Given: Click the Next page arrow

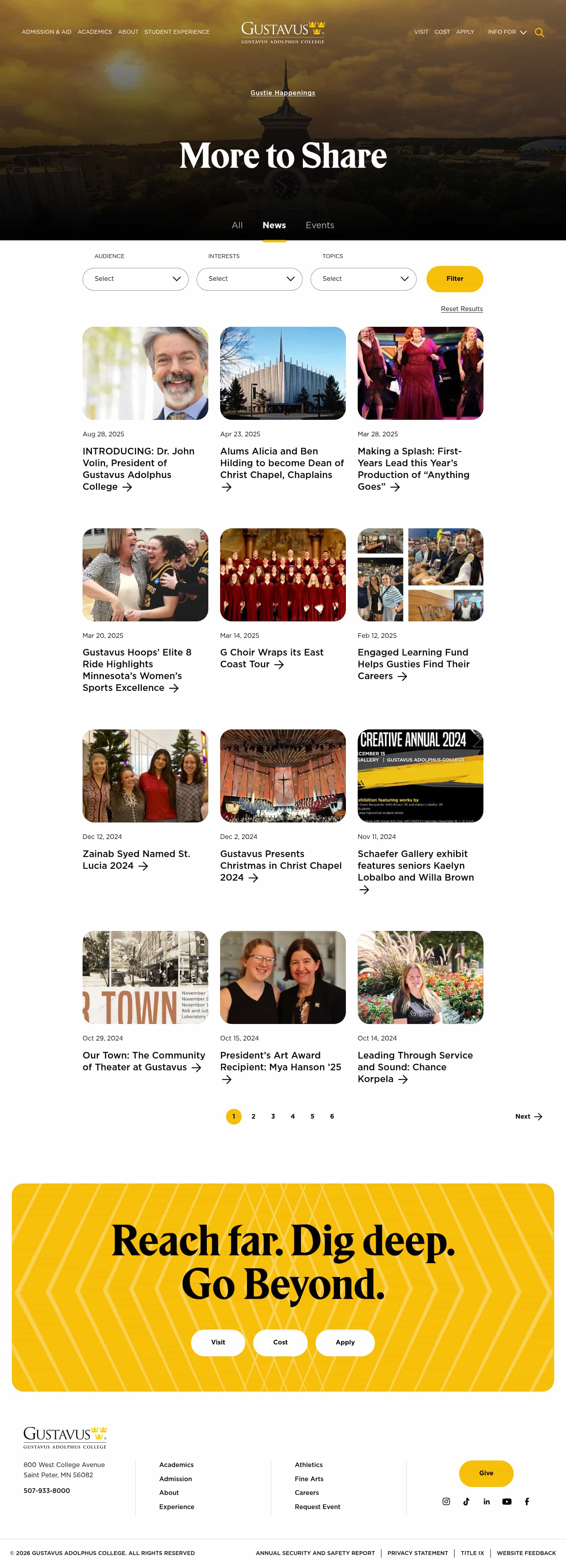Looking at the screenshot, I should pos(527,1116).
